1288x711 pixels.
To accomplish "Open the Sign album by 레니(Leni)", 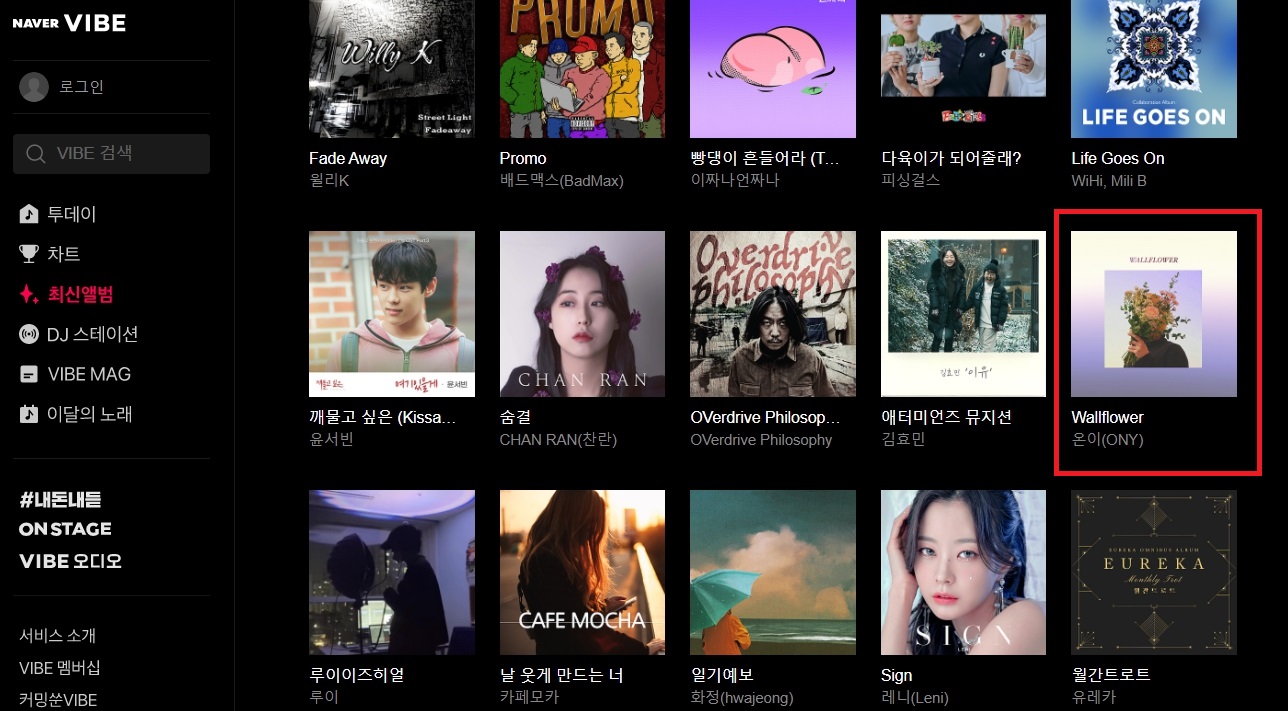I will (963, 572).
